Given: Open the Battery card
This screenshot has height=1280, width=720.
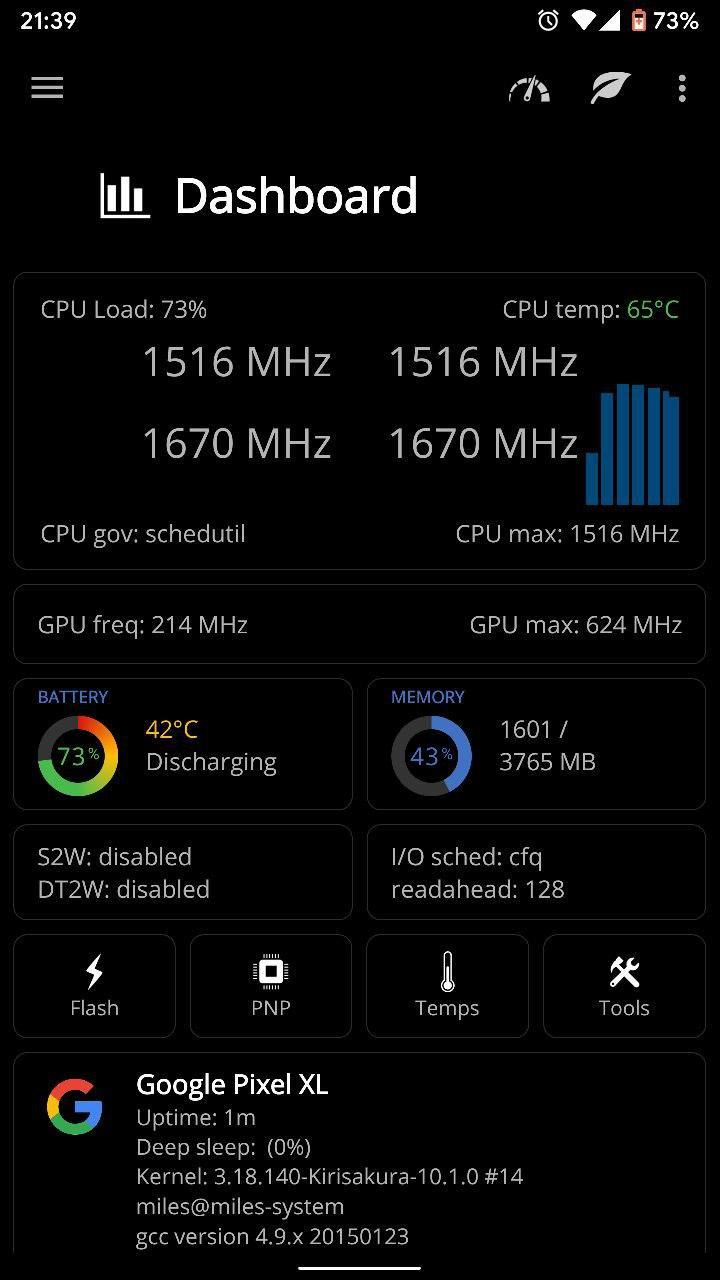Looking at the screenshot, I should click(x=183, y=744).
